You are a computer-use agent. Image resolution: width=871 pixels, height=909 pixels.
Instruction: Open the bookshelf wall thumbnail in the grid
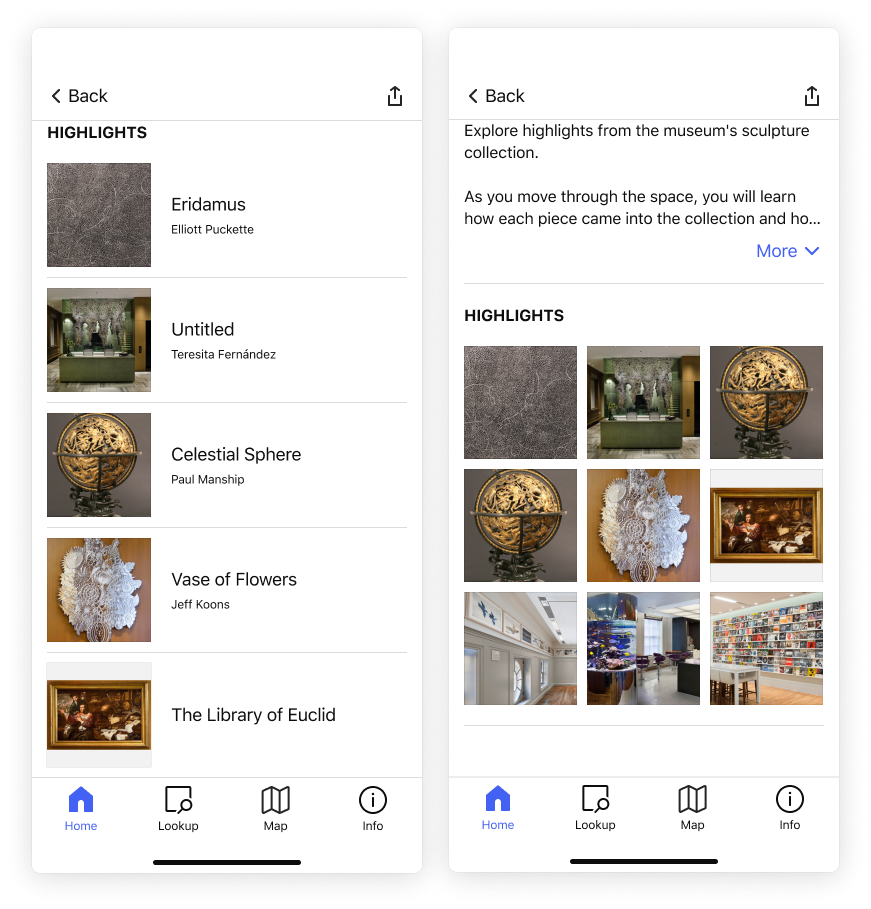(x=766, y=648)
